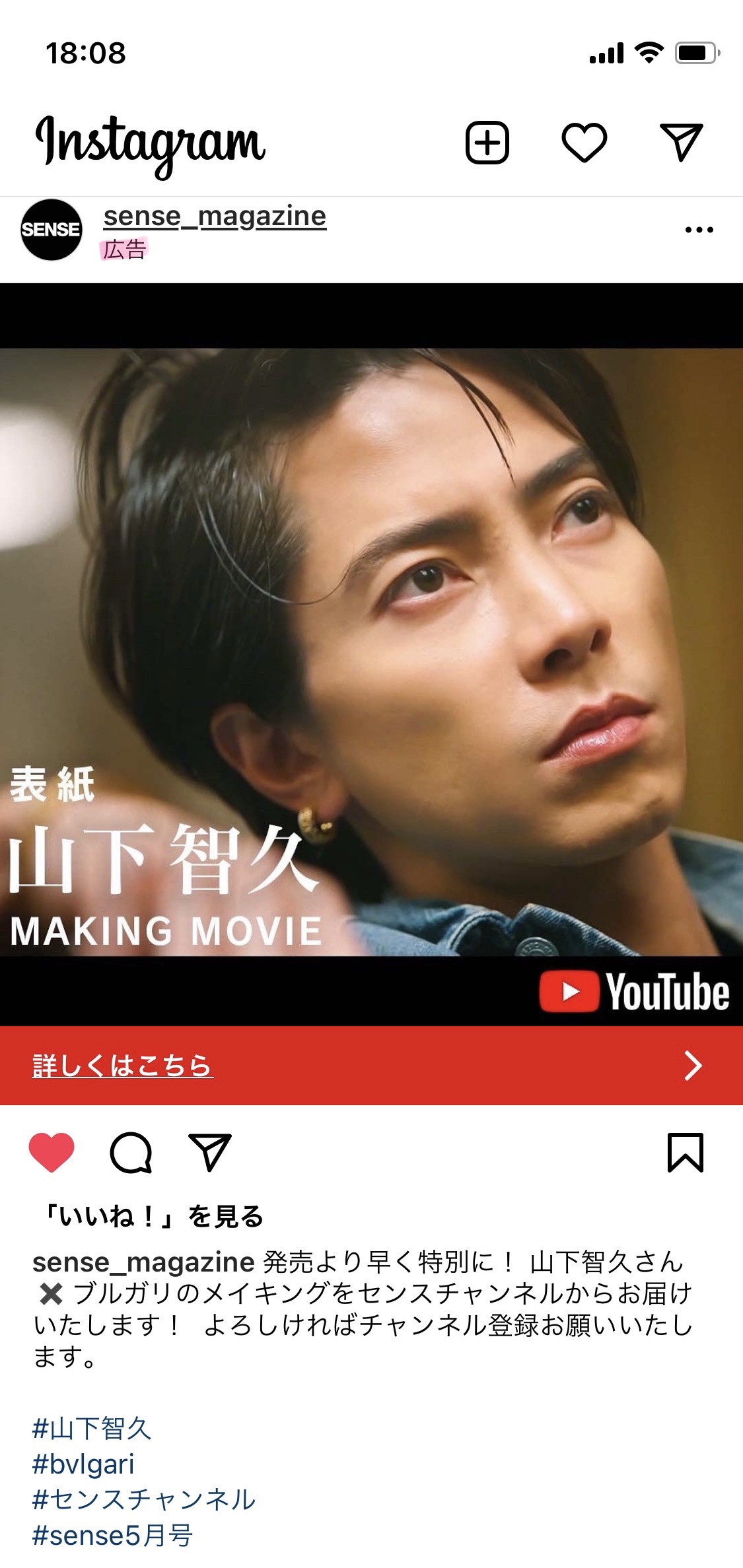Image resolution: width=743 pixels, height=1568 pixels.
Task: Open the activity heart in header
Action: click(584, 142)
